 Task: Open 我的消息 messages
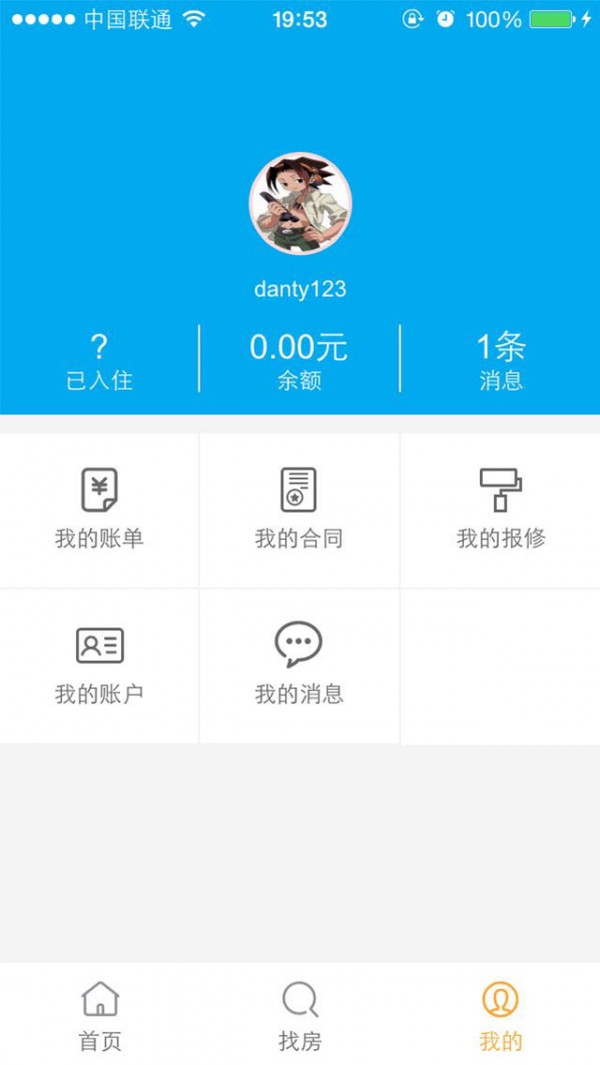299,666
